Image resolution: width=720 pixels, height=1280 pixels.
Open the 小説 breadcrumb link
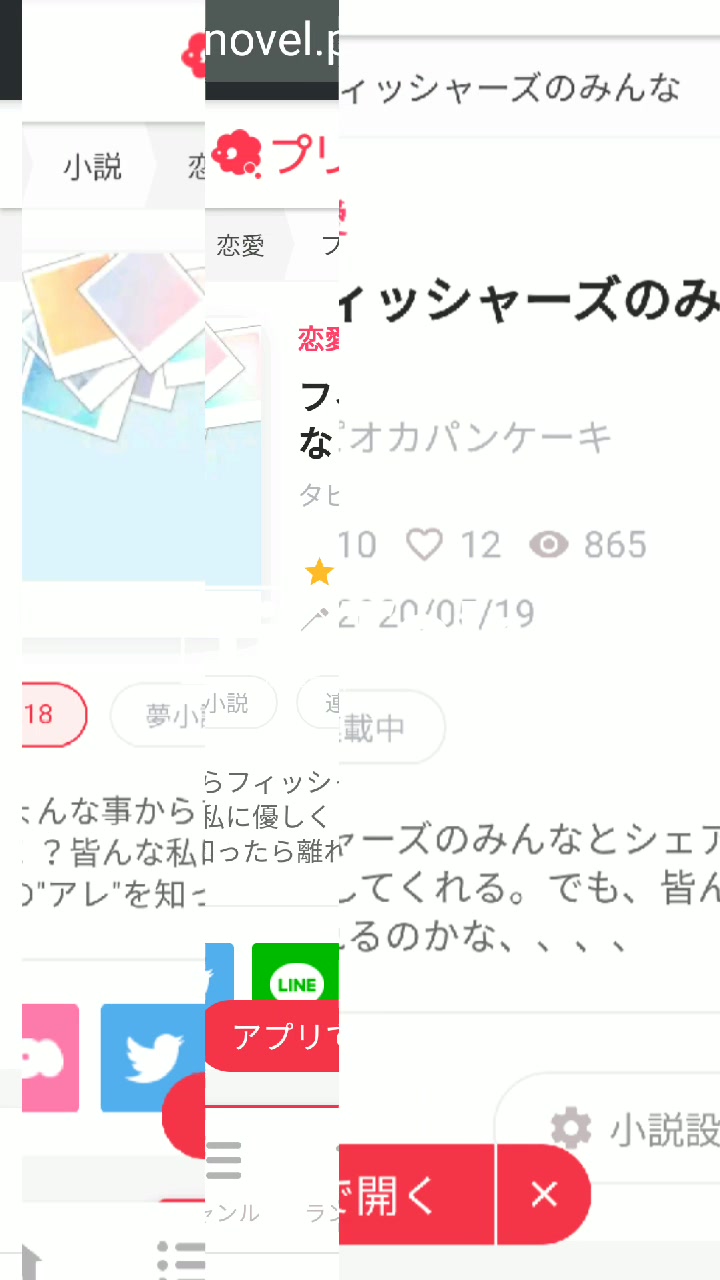click(92, 167)
